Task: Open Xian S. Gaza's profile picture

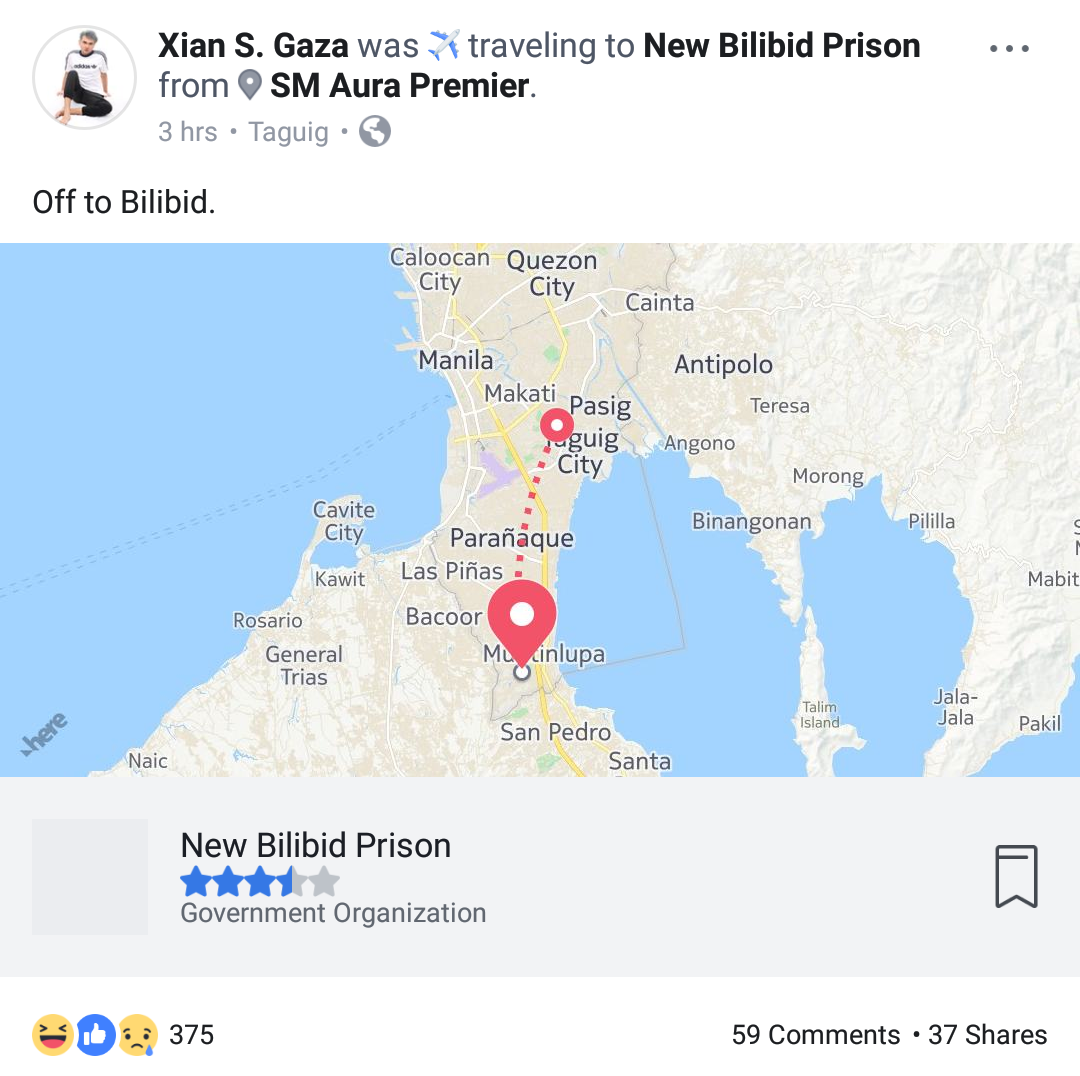Action: click(x=84, y=77)
